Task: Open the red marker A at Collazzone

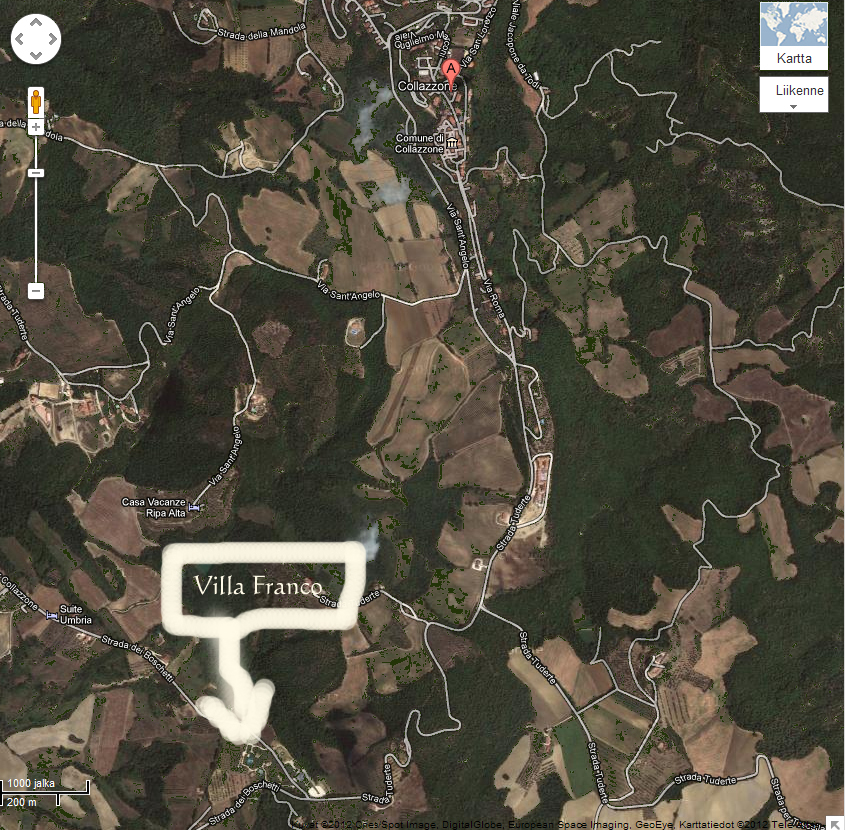Action: tap(451, 71)
